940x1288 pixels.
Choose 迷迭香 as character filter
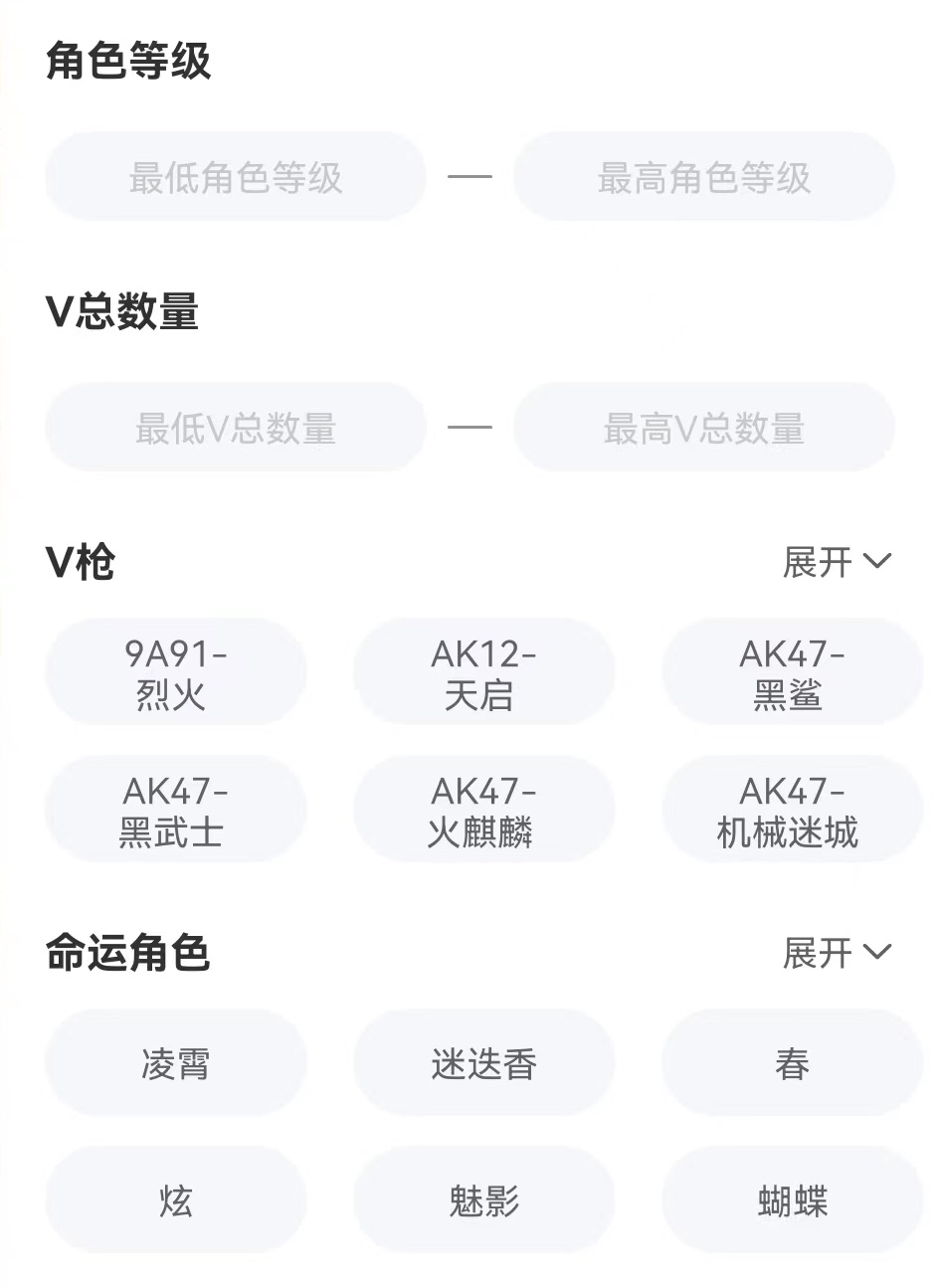(483, 1063)
